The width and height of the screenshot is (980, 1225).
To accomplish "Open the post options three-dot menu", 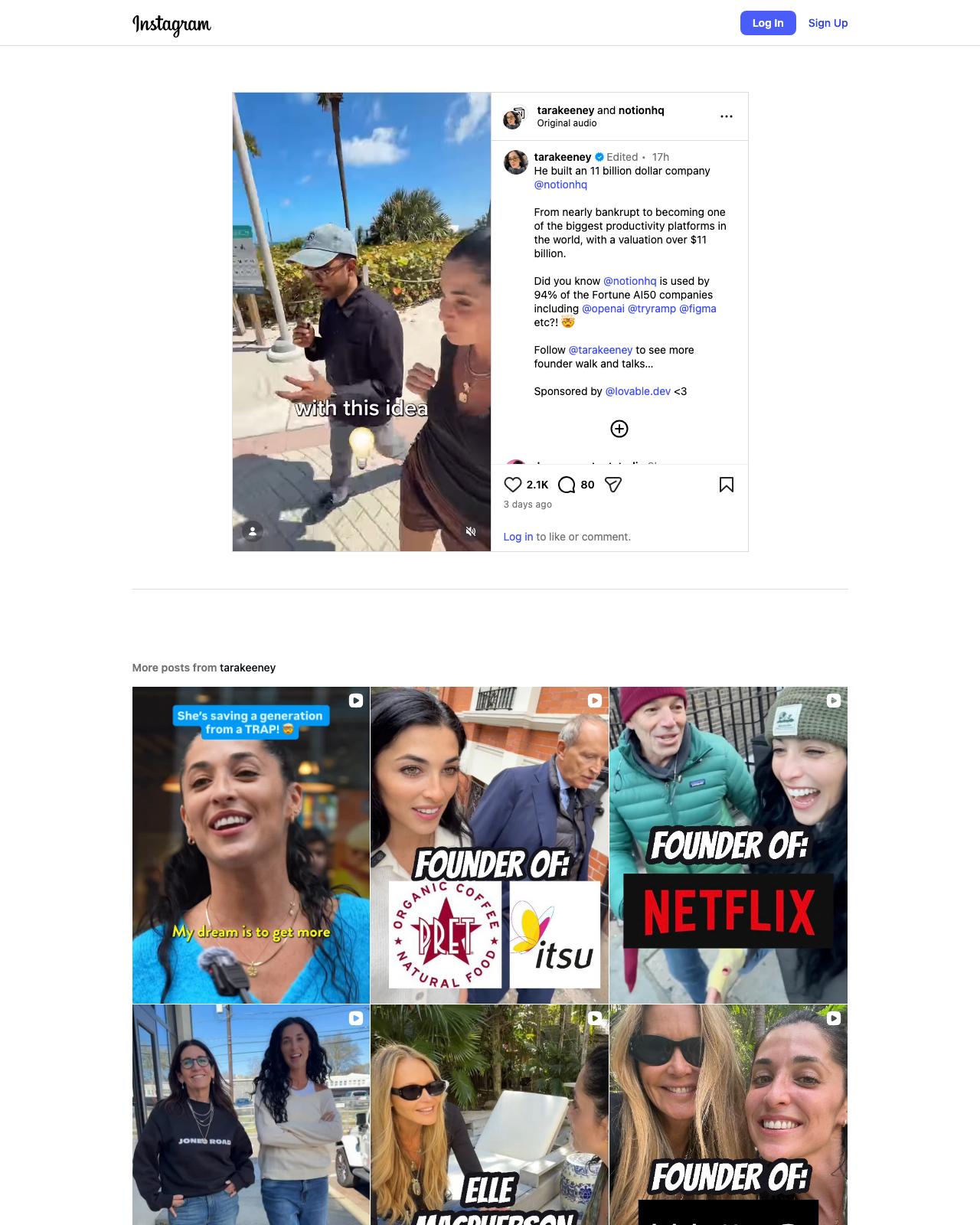I will 725,116.
